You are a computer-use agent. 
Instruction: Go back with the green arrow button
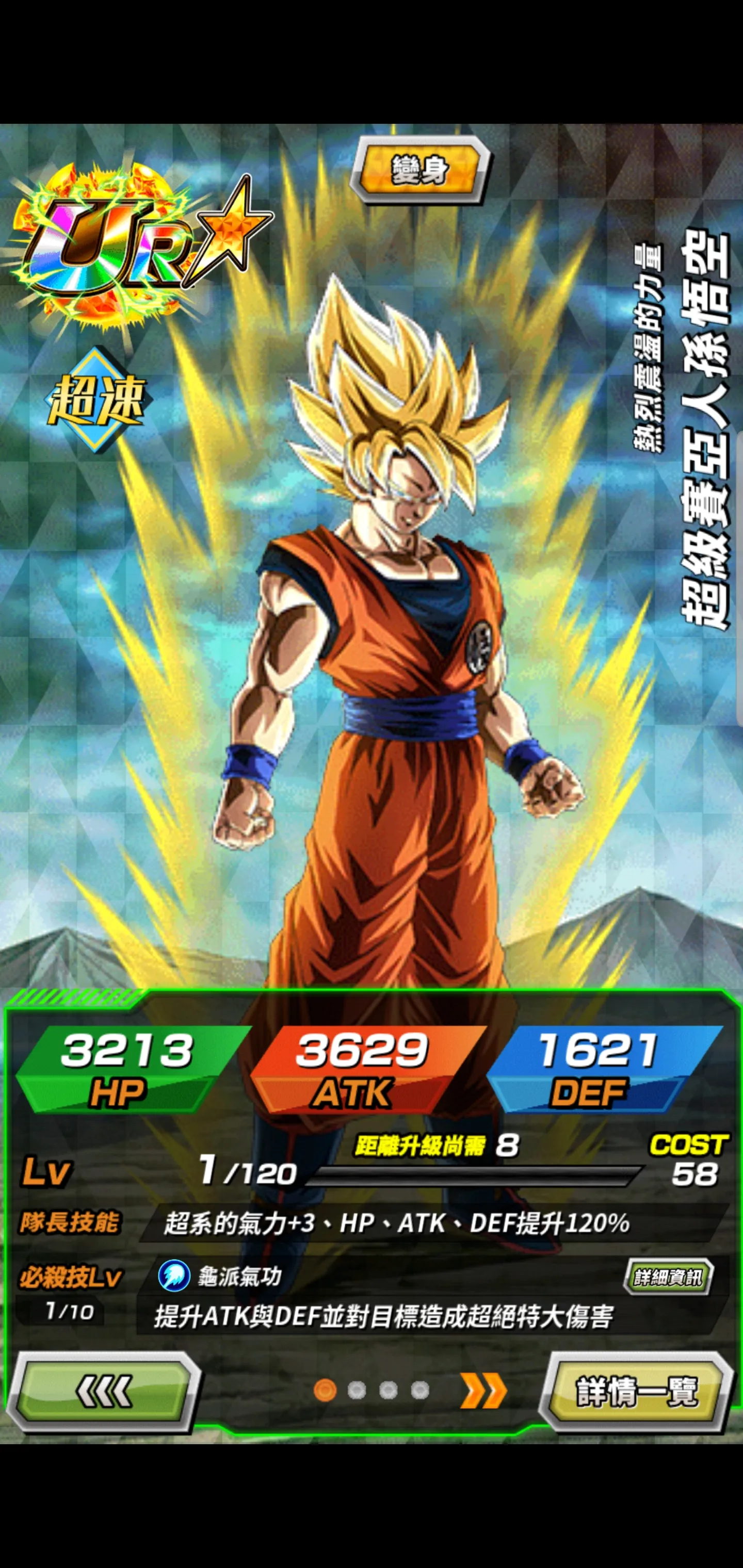pyautogui.click(x=104, y=1390)
